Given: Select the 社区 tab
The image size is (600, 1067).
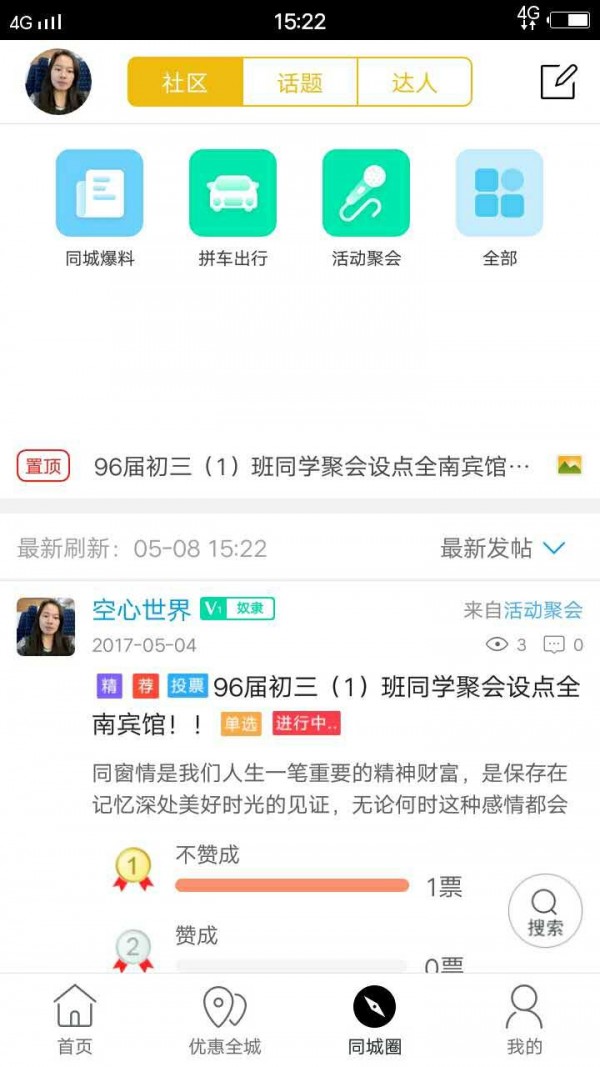Looking at the screenshot, I should point(185,82).
